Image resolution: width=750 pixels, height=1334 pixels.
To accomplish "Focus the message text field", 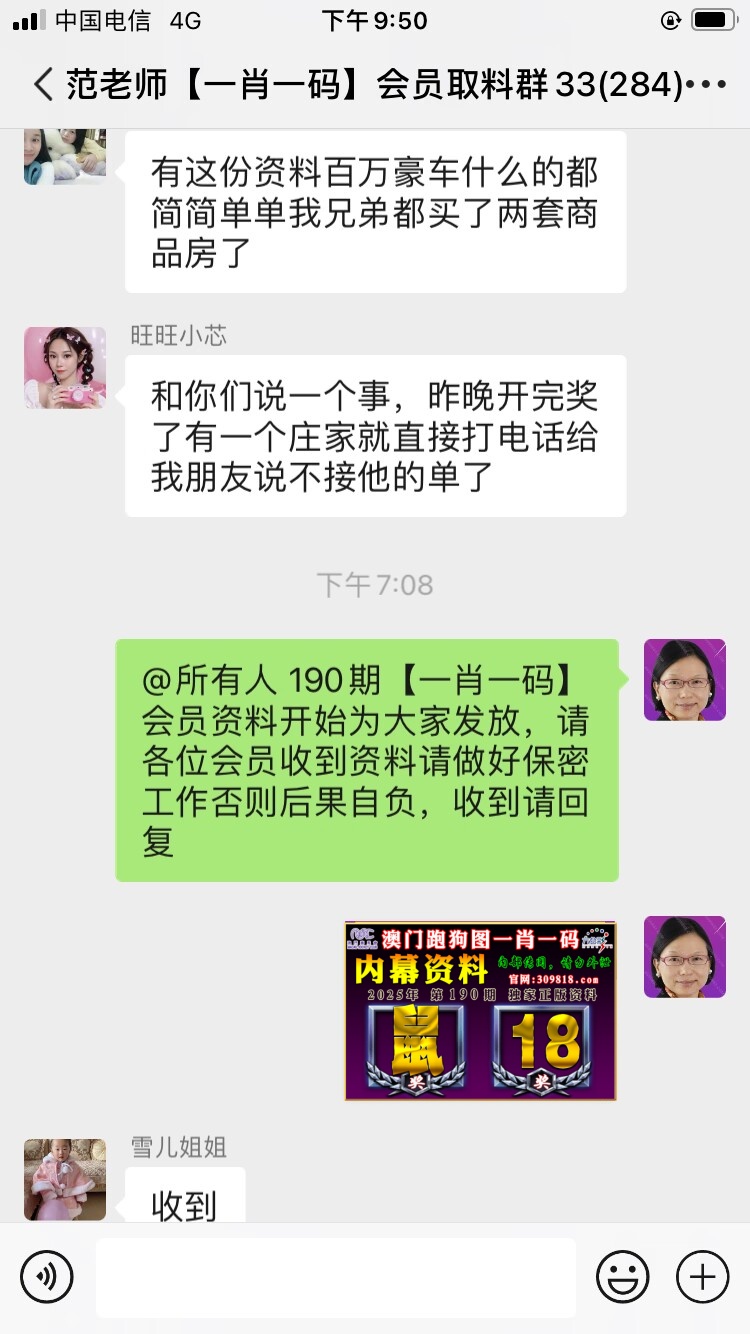I will pos(336,1277).
